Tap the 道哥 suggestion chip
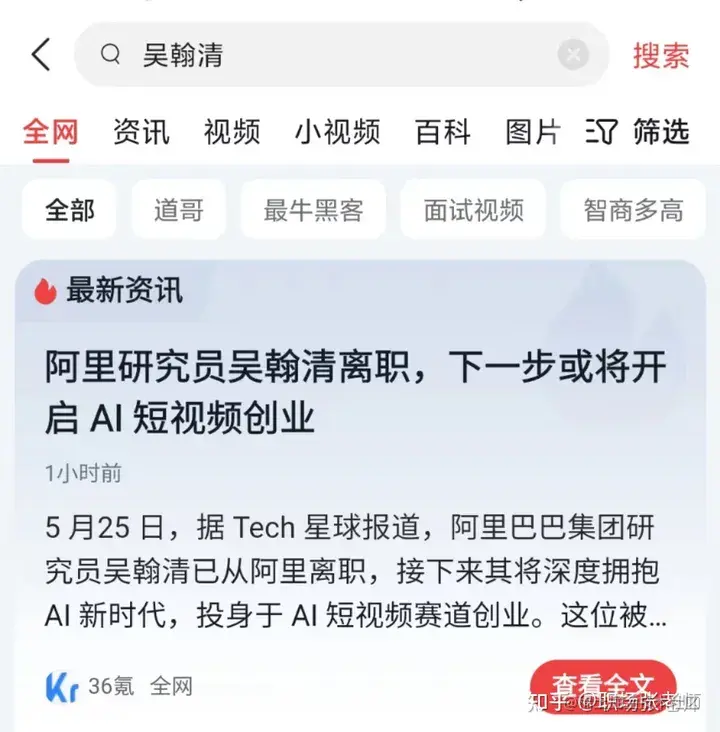720x732 pixels. (x=179, y=210)
